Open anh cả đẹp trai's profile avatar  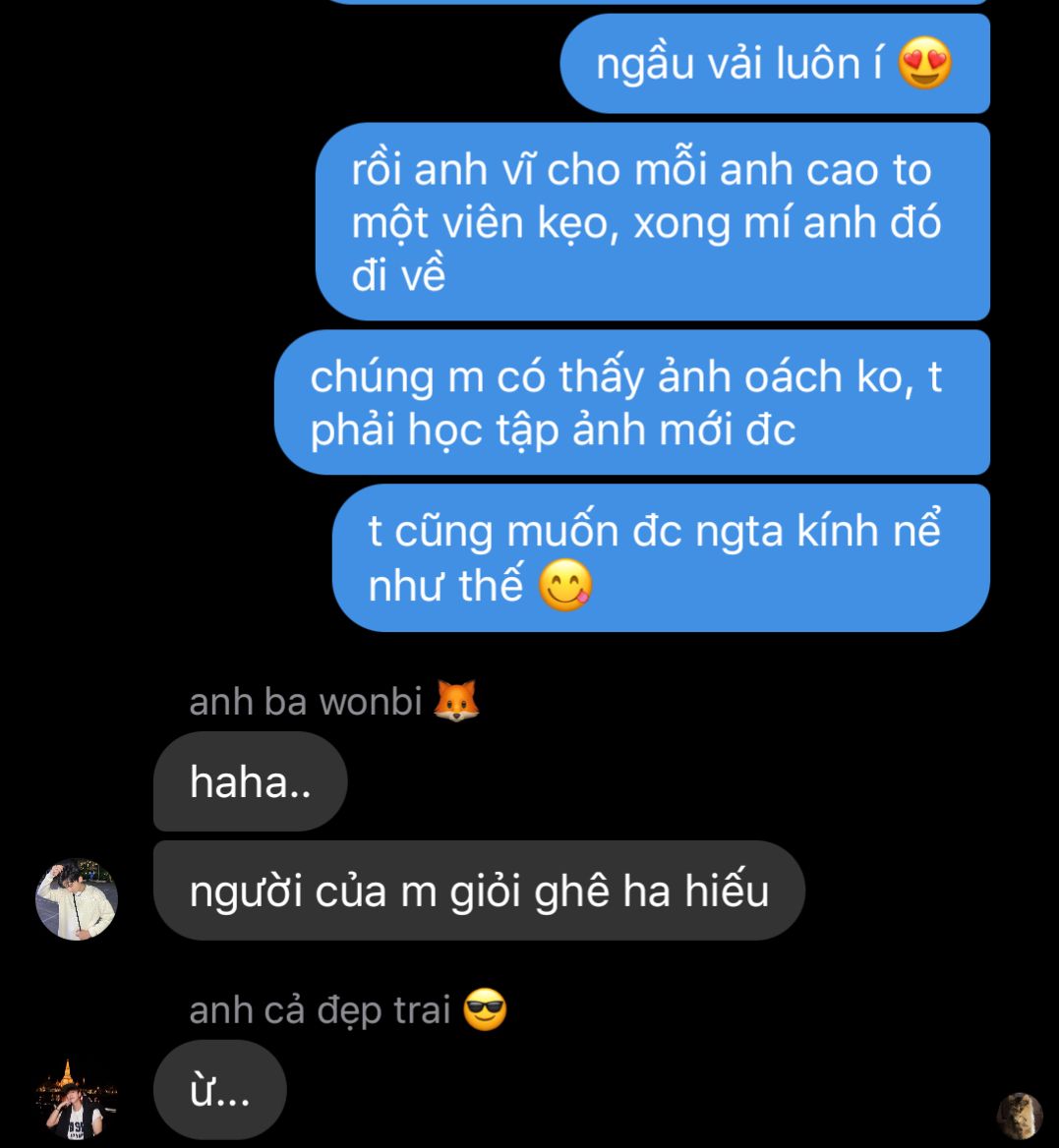(x=77, y=1101)
